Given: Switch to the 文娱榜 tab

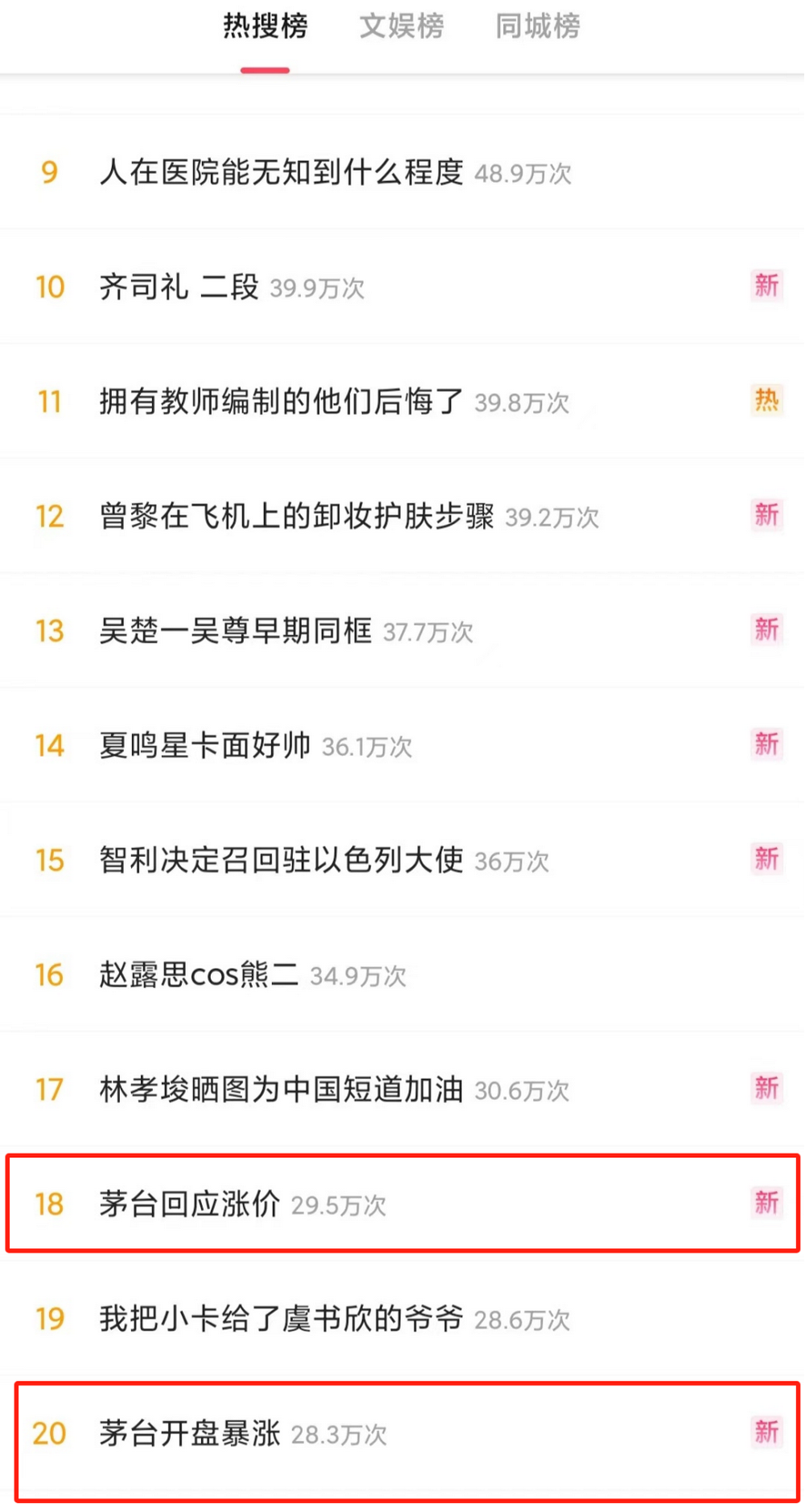Looking at the screenshot, I should 402,27.
